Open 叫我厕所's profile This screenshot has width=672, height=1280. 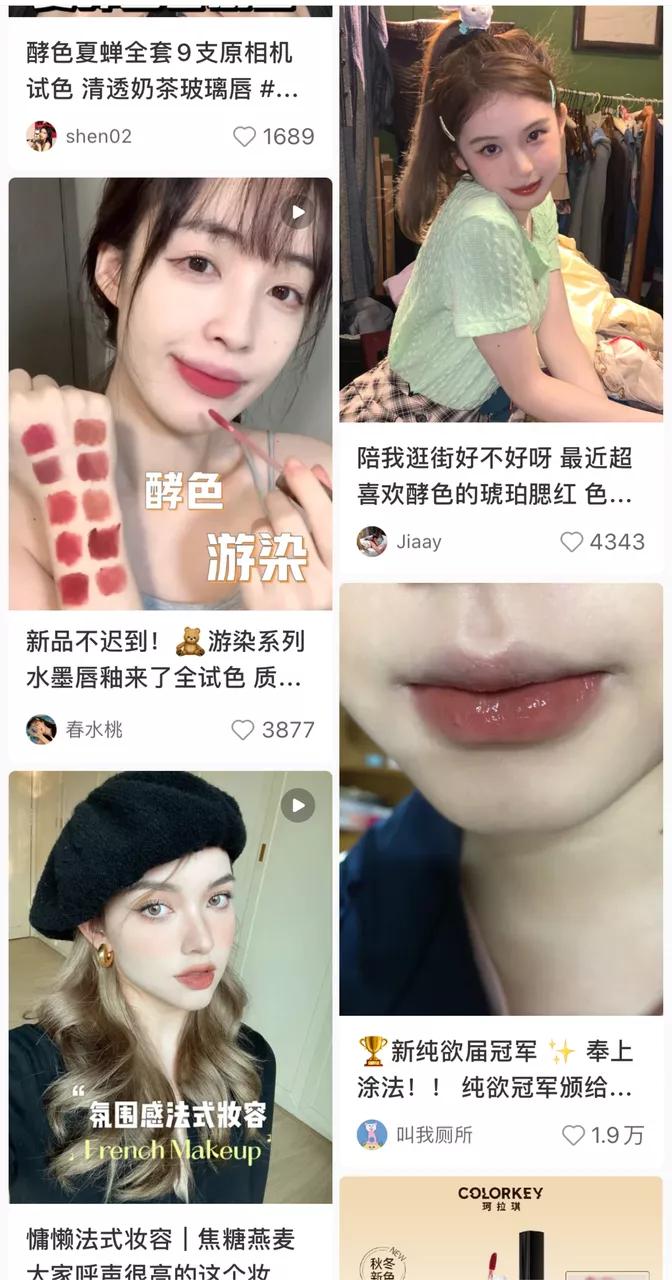372,1134
